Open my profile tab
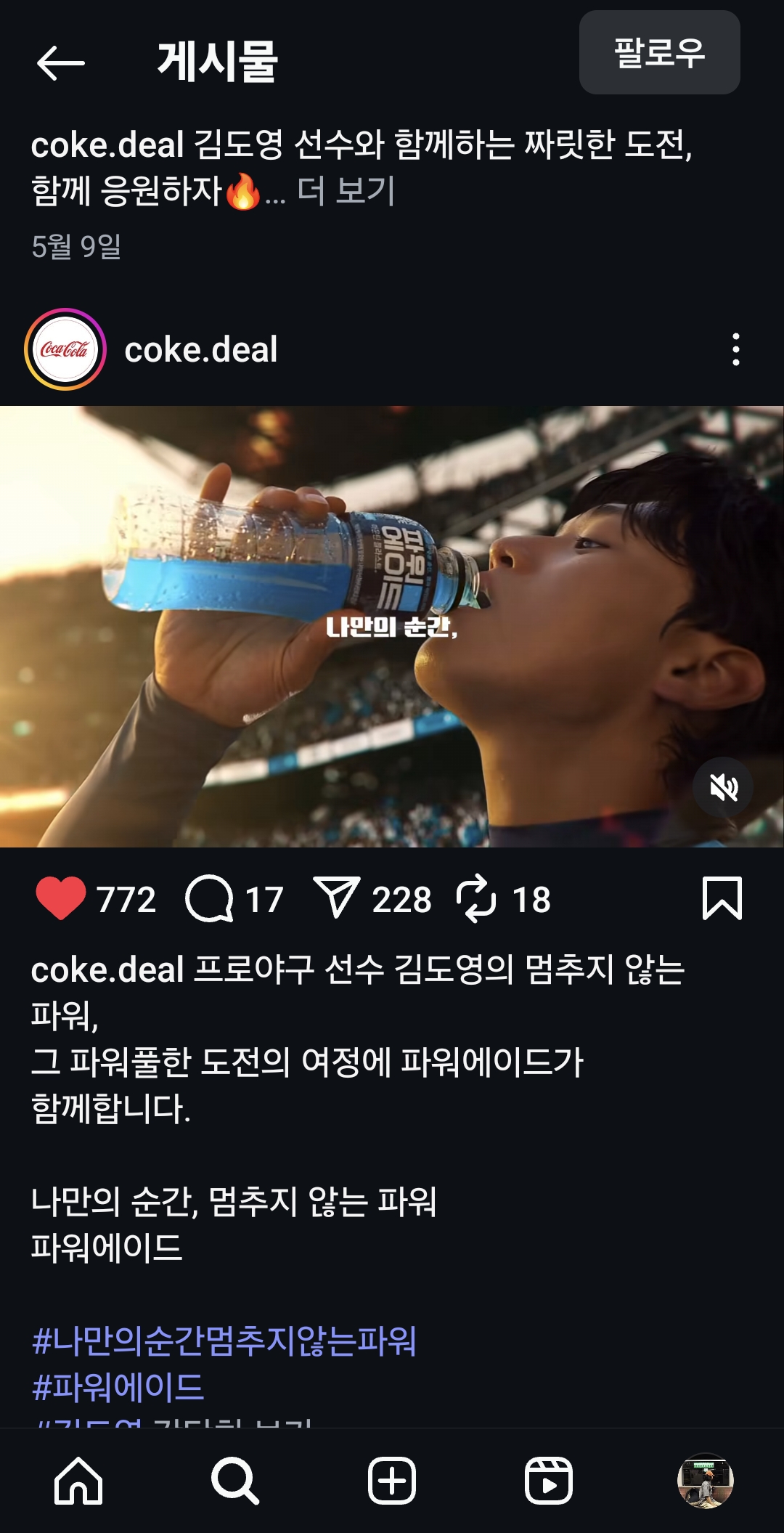 pos(705,1480)
